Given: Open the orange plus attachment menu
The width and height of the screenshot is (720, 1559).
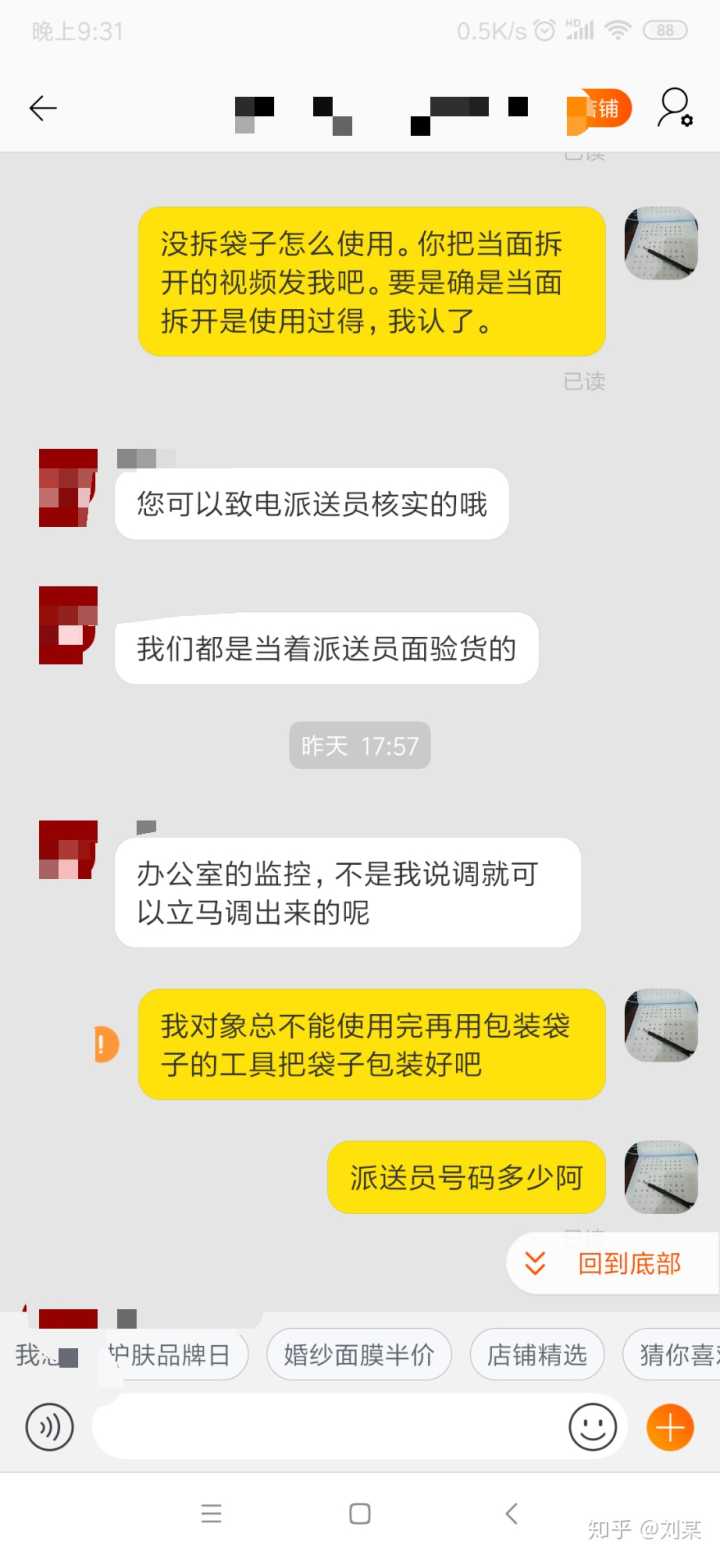Looking at the screenshot, I should 670,1427.
